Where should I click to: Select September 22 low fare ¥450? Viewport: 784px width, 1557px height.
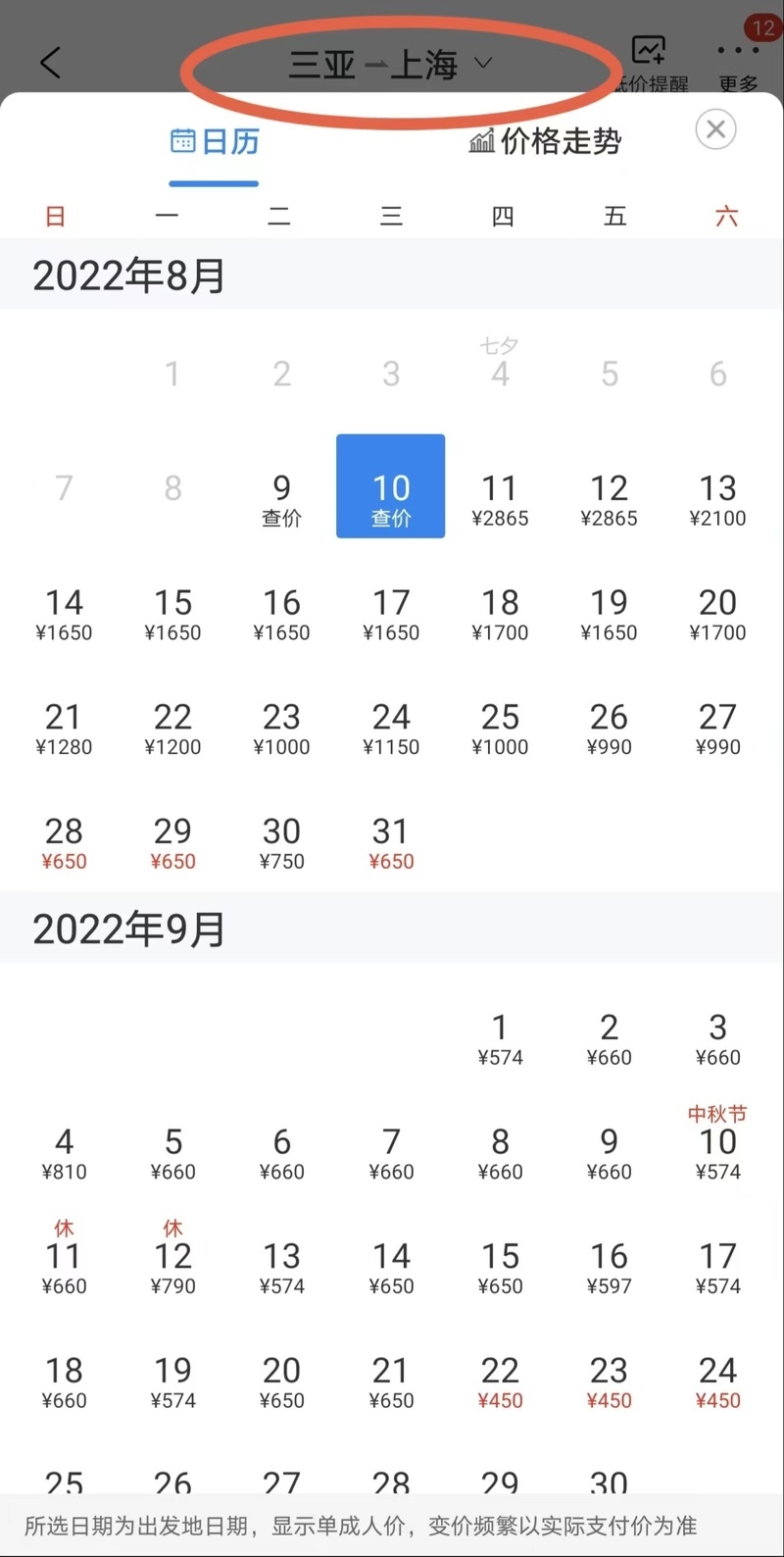[500, 1382]
